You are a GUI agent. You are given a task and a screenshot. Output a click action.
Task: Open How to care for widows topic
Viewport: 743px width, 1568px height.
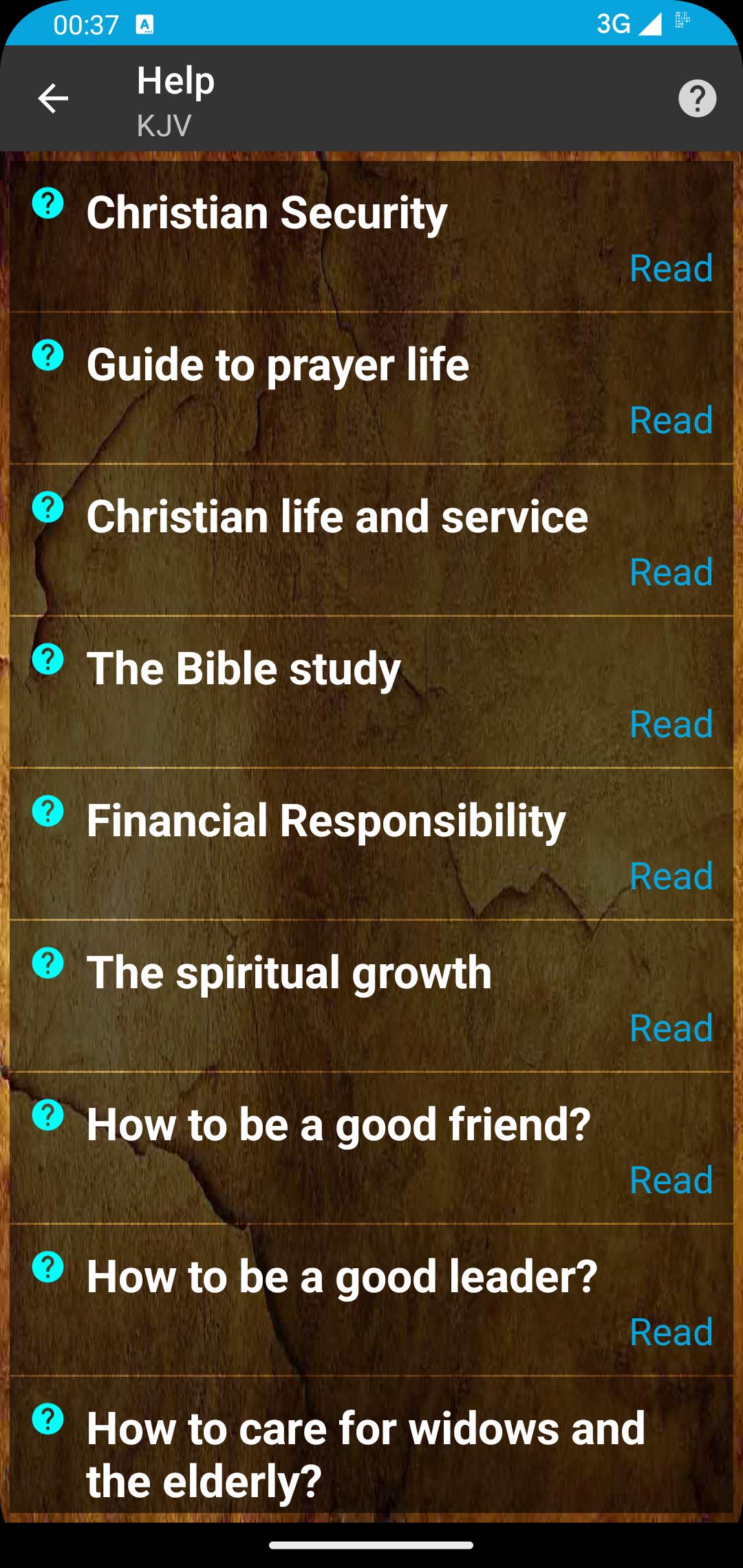[366, 1454]
